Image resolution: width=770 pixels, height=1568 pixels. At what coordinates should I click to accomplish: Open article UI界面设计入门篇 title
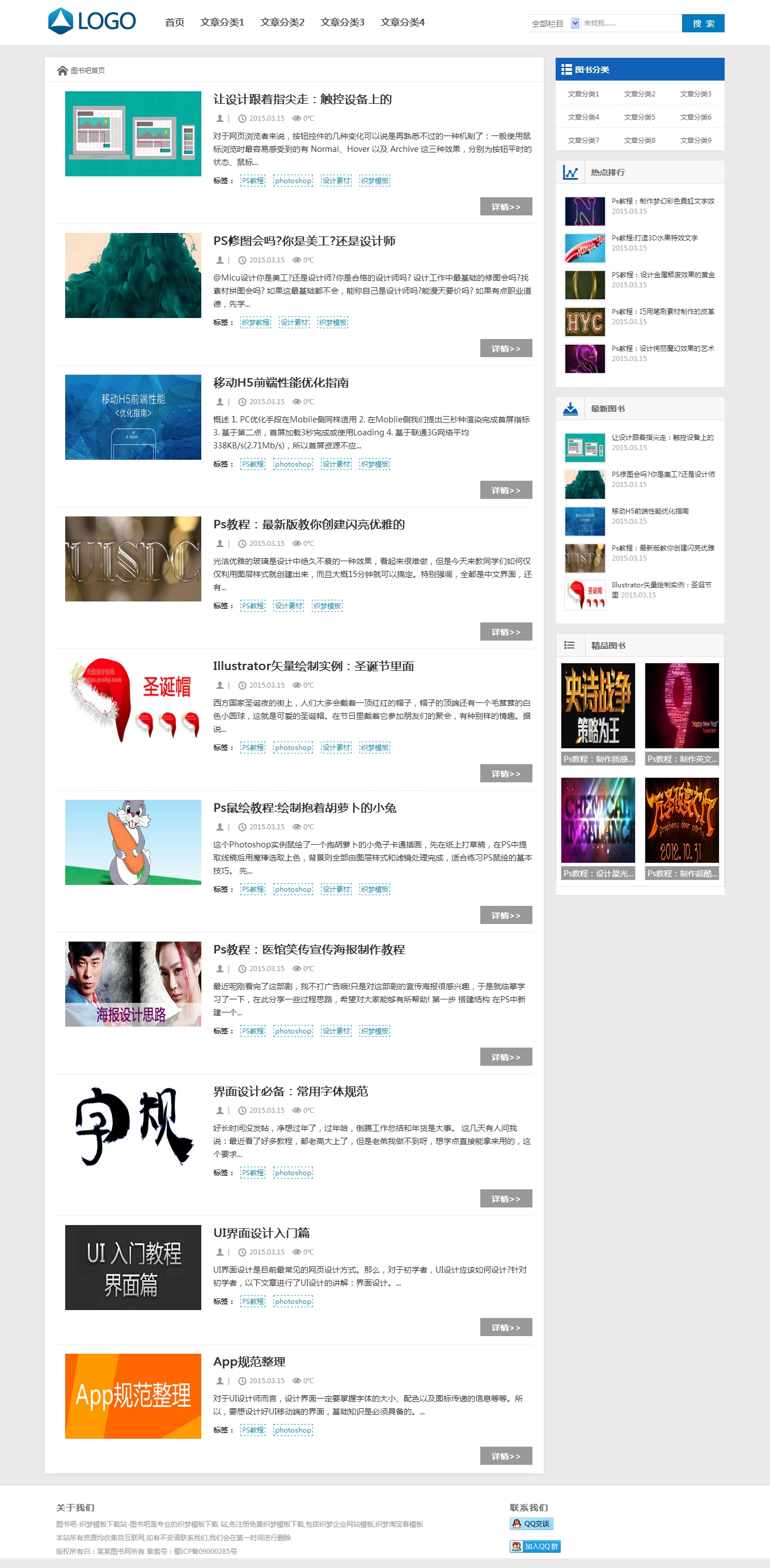tap(261, 1232)
